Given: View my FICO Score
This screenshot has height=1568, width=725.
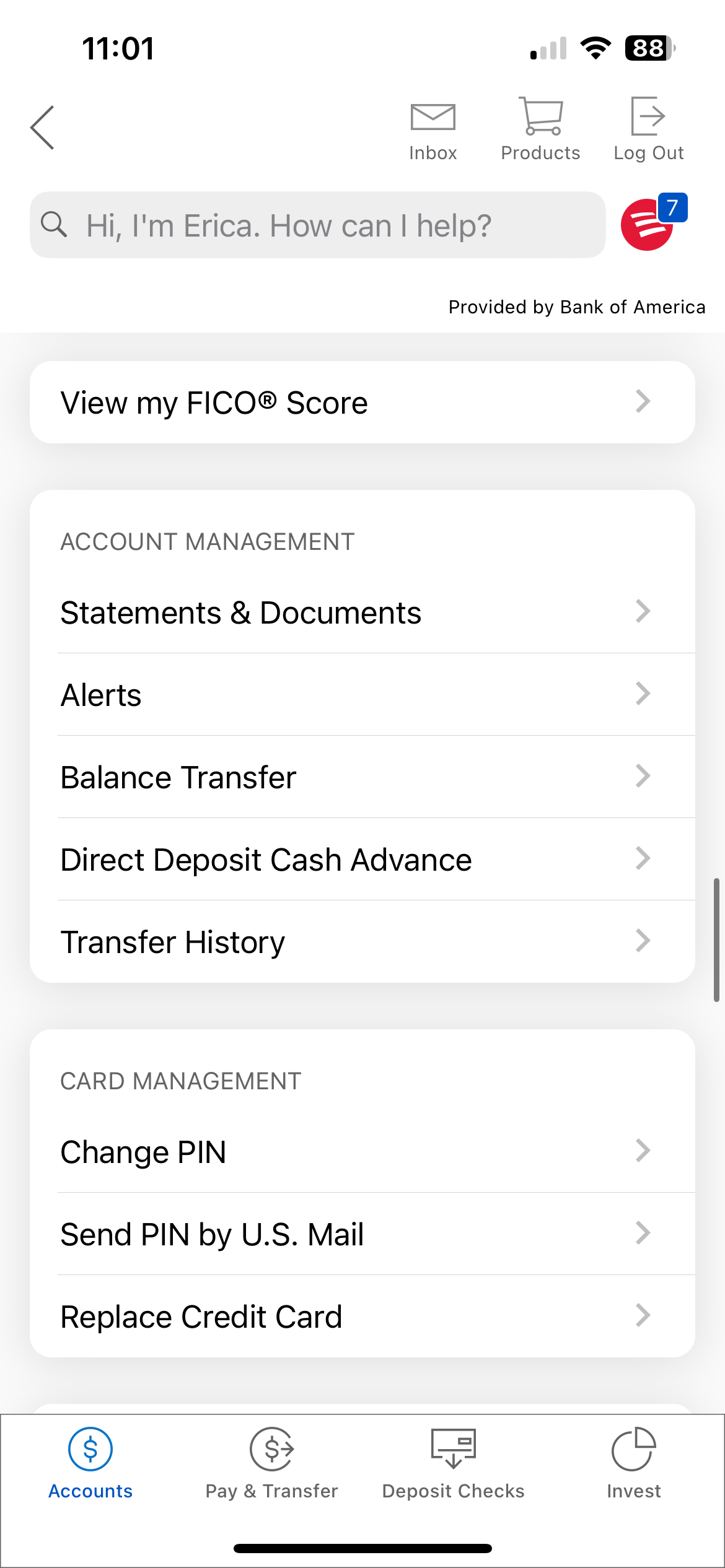Looking at the screenshot, I should point(362,403).
